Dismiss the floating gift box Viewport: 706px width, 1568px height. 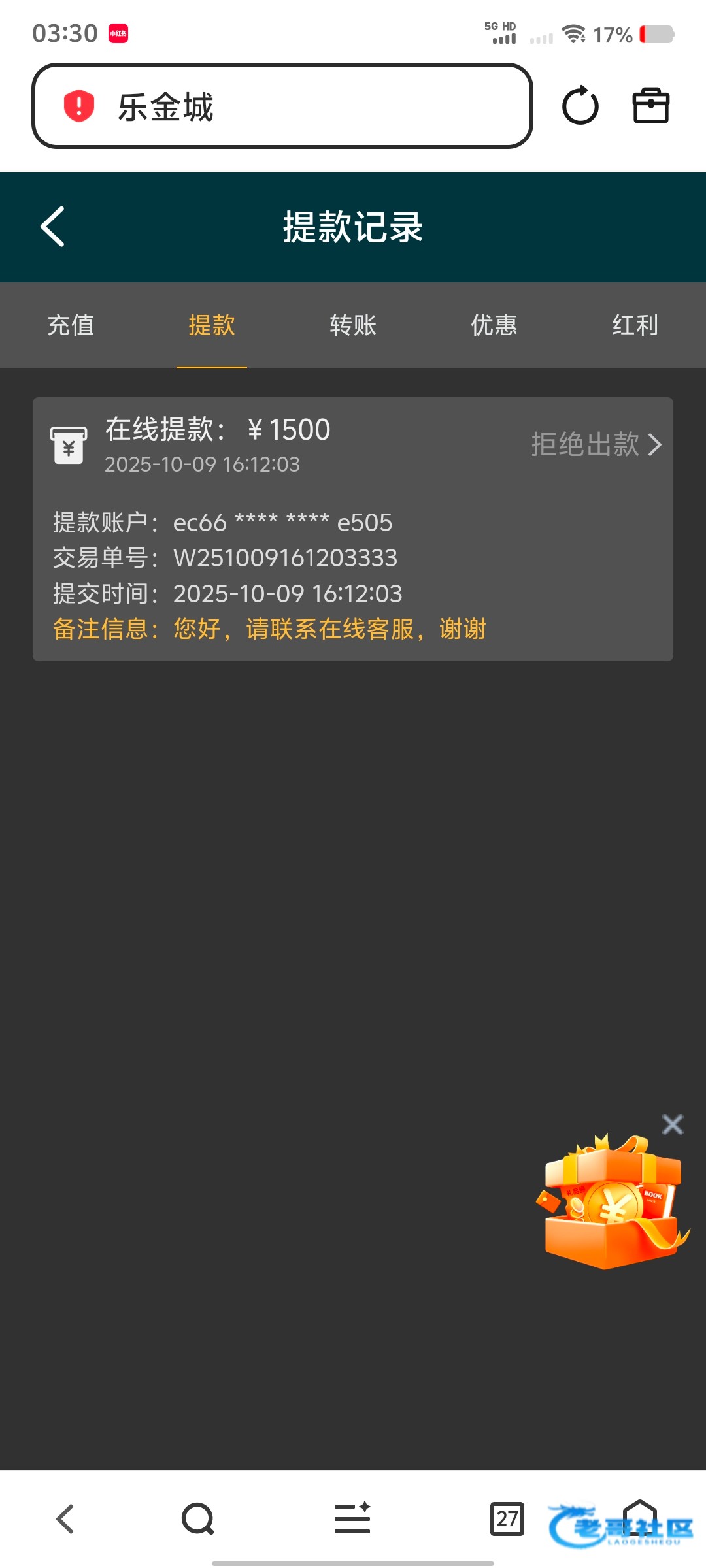672,1124
